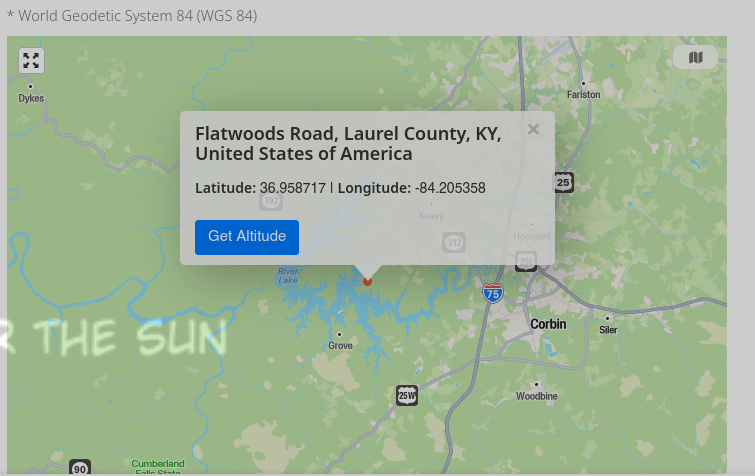Tap the Get Altitude button
Screen dimensions: 755x476
247,237
